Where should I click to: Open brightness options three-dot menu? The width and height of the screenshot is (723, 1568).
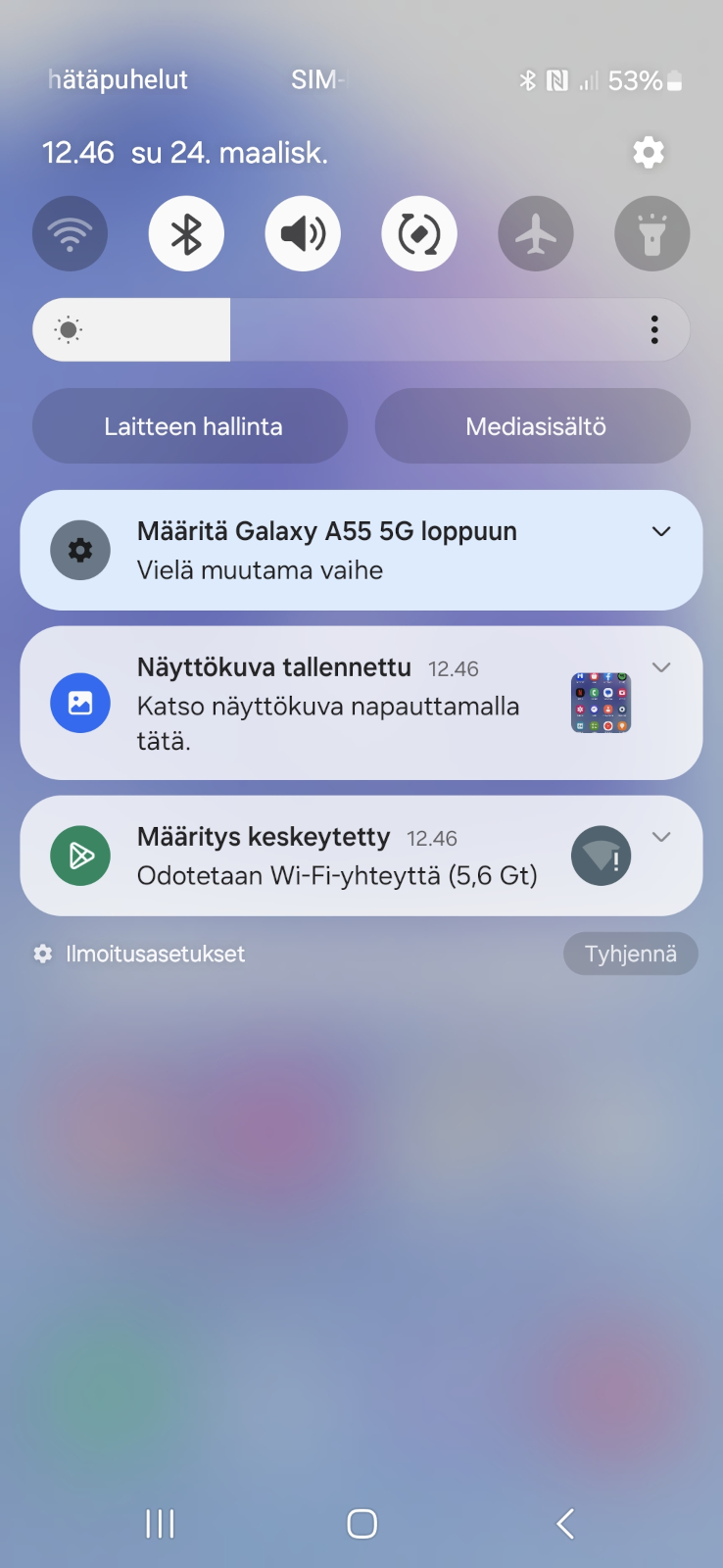654,329
